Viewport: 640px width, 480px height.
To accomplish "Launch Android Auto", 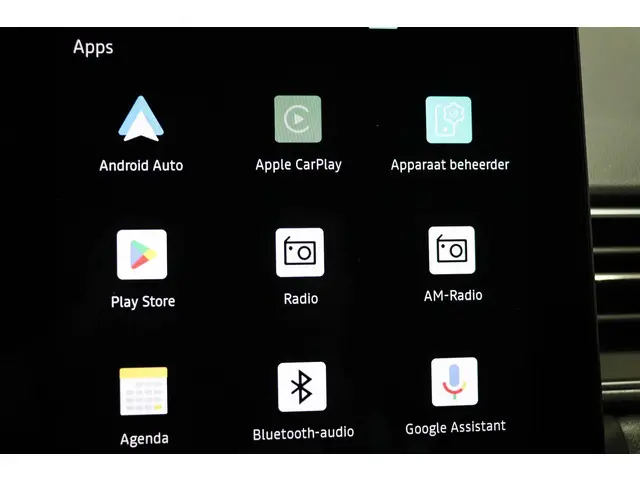I will coord(141,120).
